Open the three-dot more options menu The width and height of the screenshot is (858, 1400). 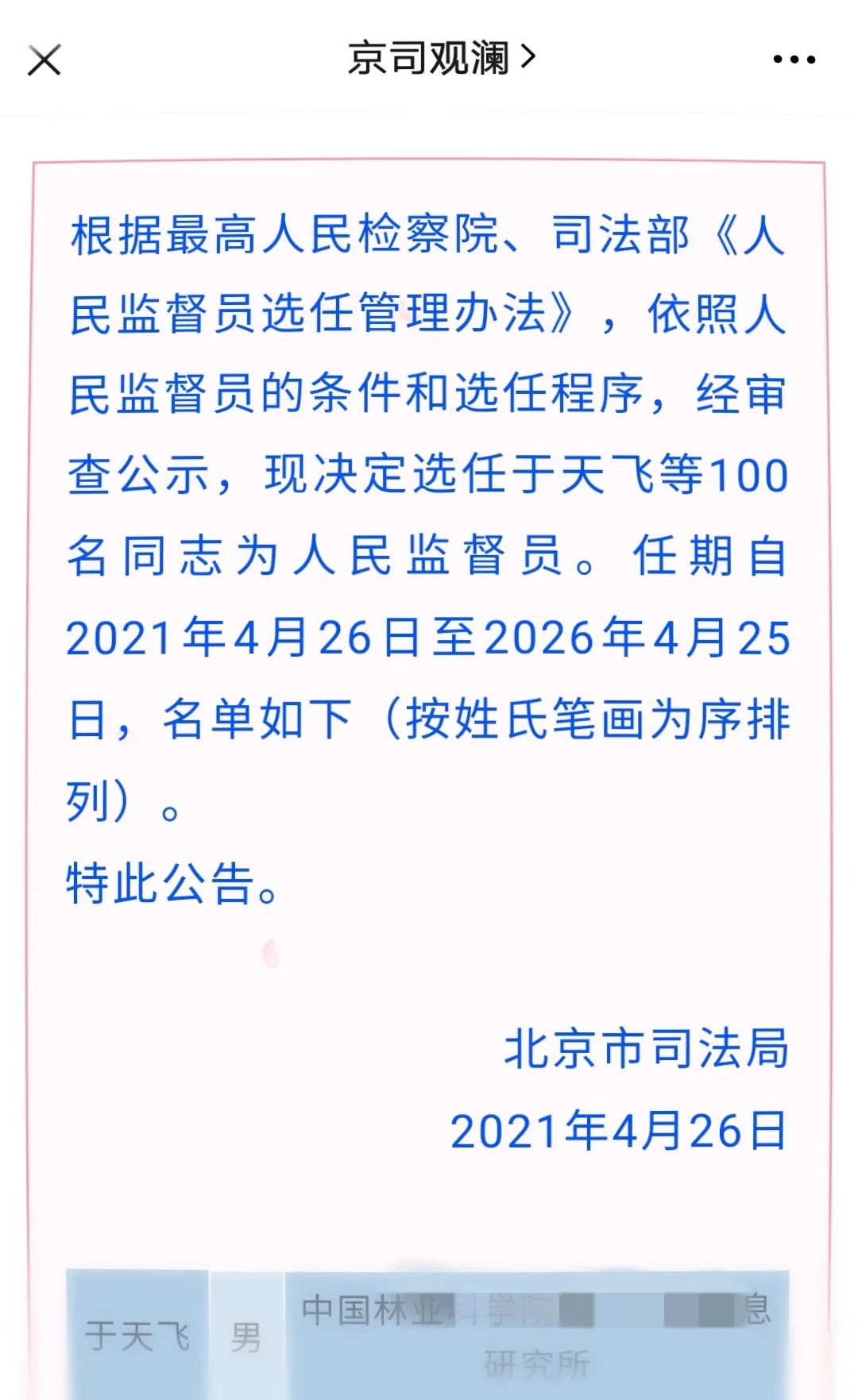coord(794,60)
